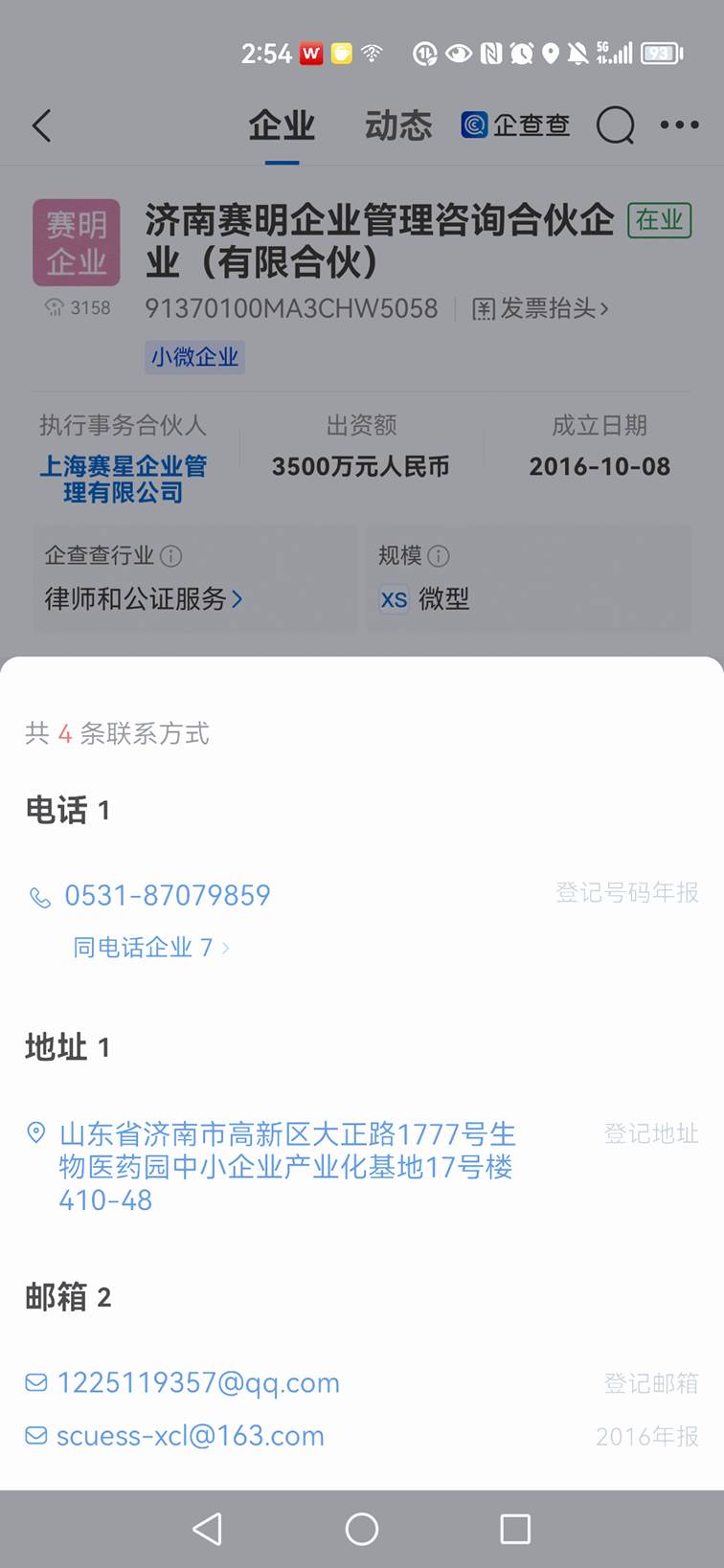Open the search magnifier icon
The height and width of the screenshot is (1568, 724).
(x=615, y=125)
